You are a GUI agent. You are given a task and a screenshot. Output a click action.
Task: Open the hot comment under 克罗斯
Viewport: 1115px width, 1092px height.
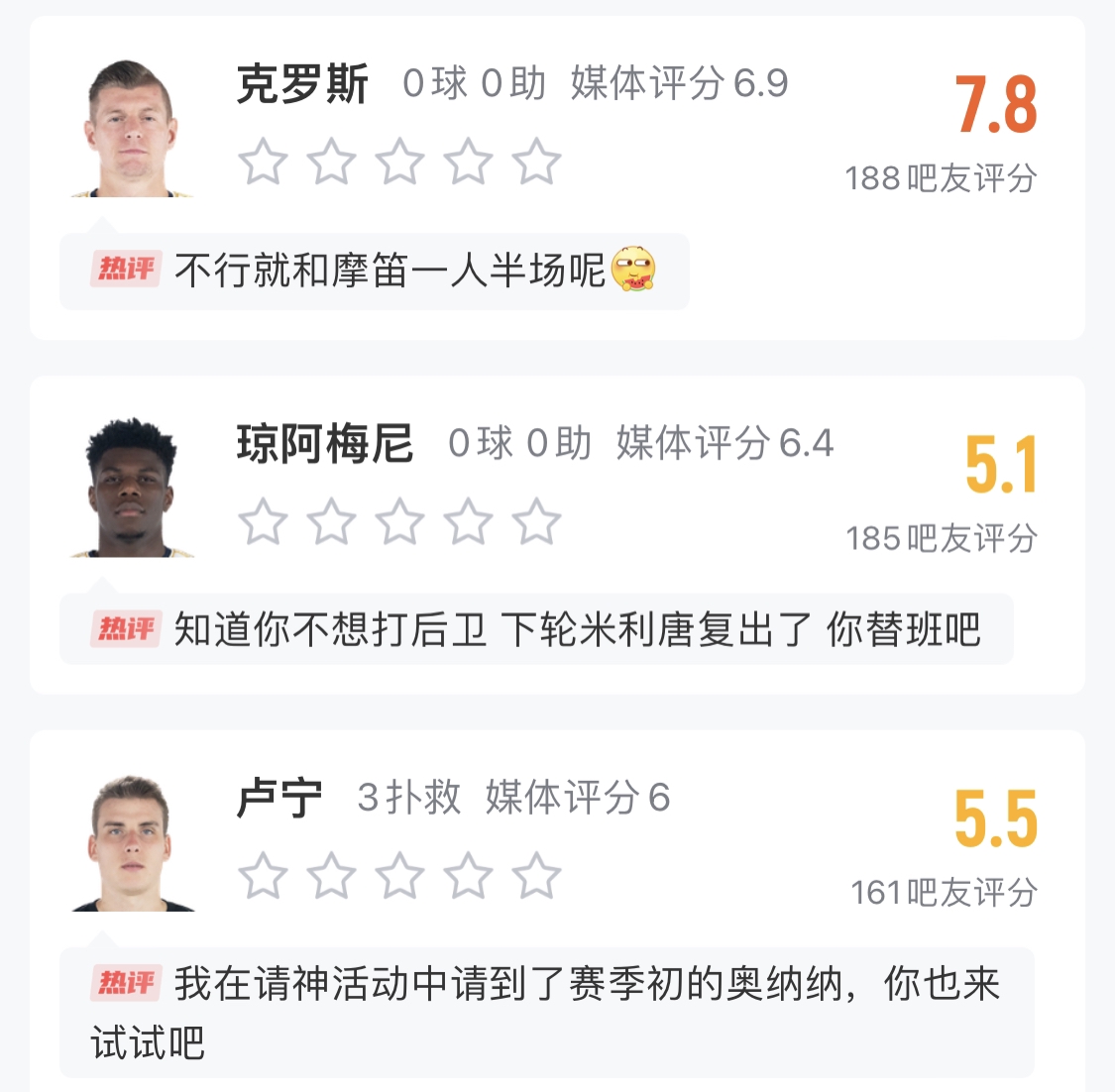pos(375,271)
